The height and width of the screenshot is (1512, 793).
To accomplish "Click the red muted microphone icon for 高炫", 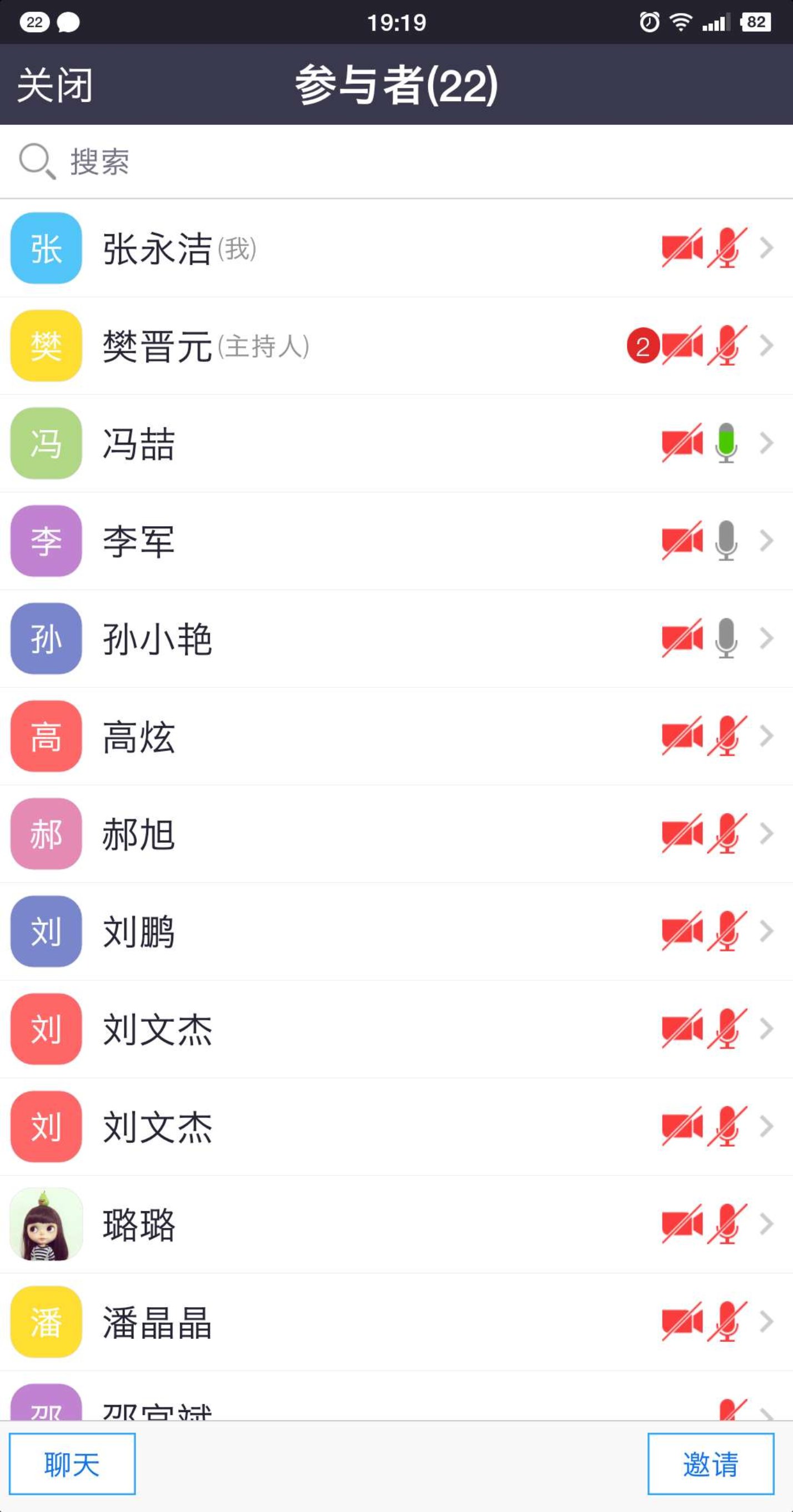I will tap(726, 737).
